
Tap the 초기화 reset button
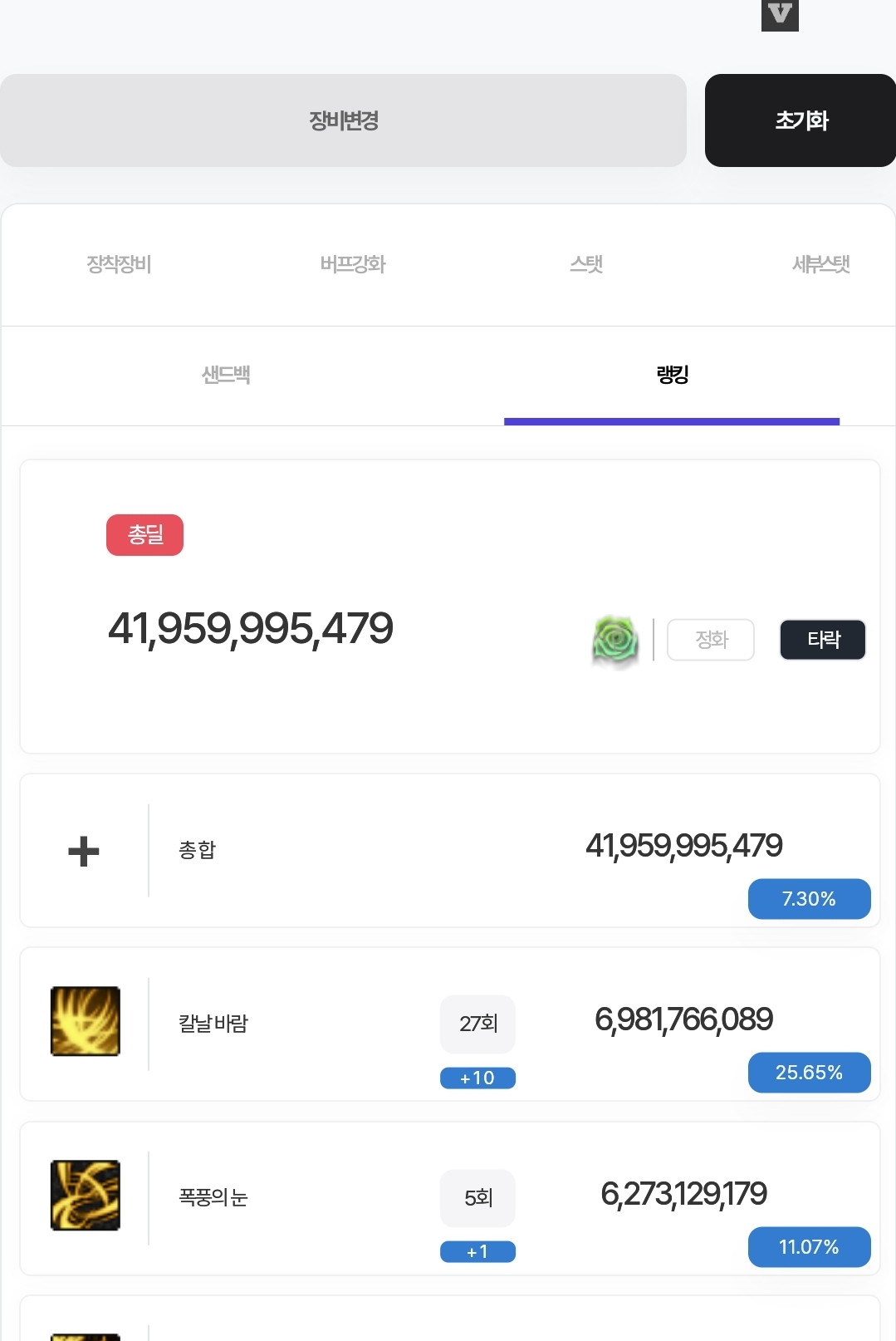tap(801, 120)
